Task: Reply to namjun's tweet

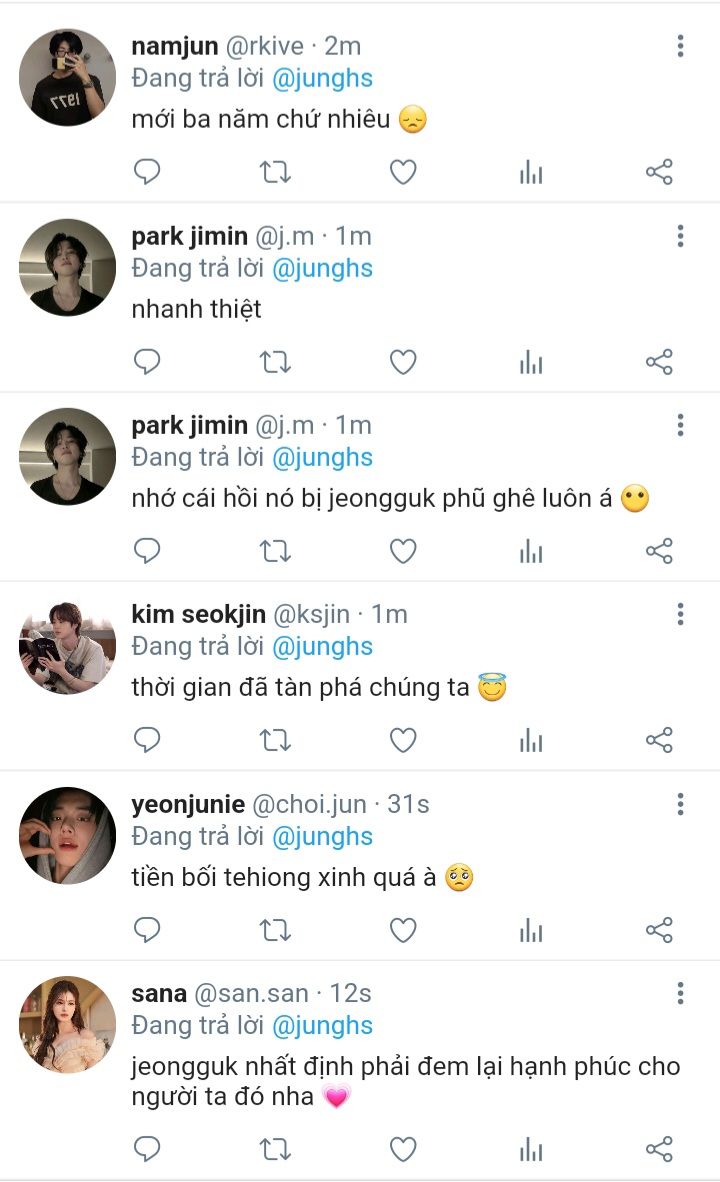Action: click(147, 172)
